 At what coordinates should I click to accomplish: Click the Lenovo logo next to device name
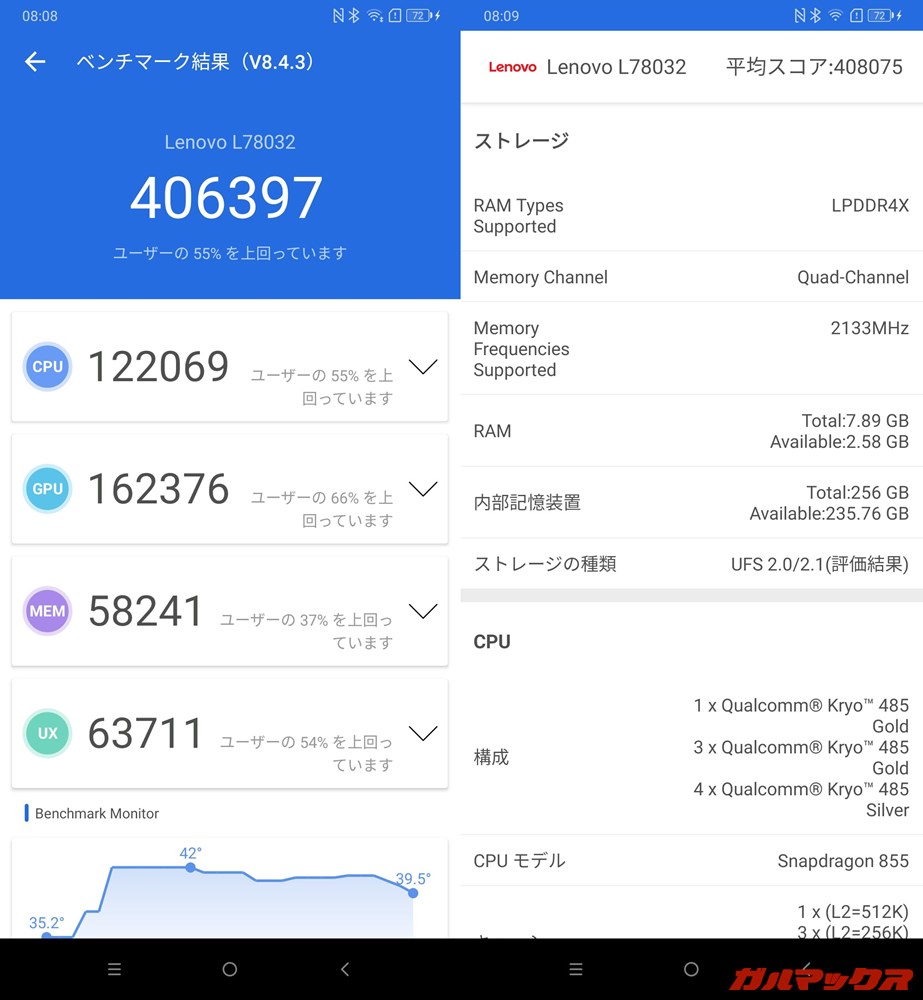tap(512, 67)
